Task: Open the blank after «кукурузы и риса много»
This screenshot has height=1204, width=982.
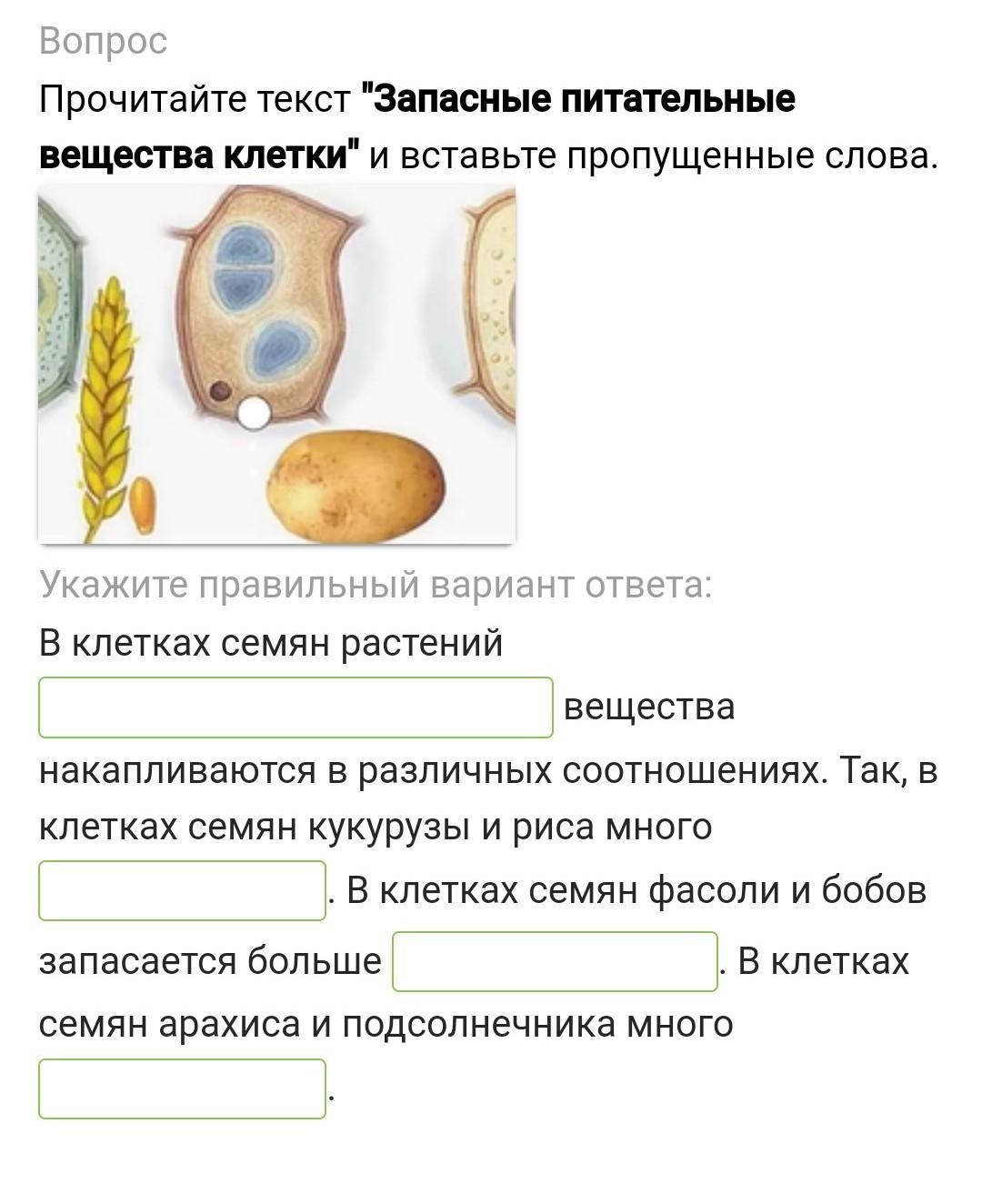Action: pos(182,890)
